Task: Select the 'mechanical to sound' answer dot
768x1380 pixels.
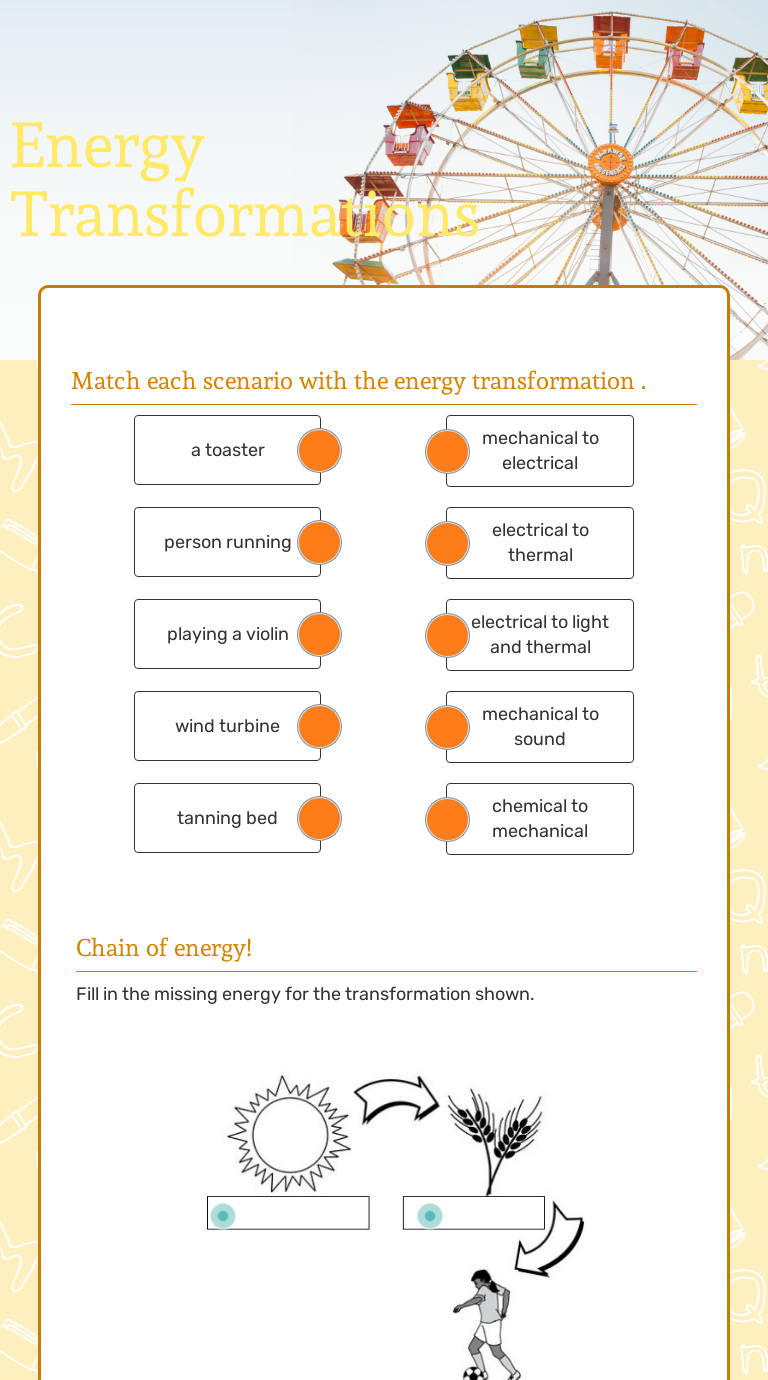Action: 447,727
